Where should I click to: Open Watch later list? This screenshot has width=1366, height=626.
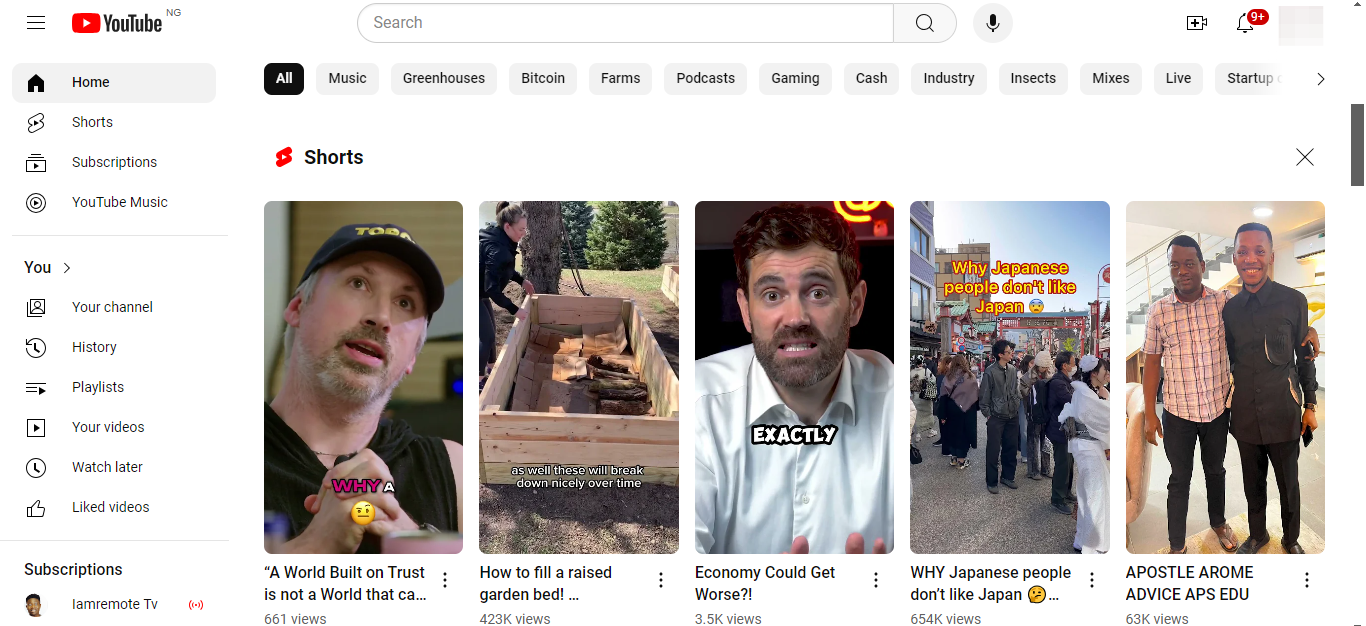(107, 467)
